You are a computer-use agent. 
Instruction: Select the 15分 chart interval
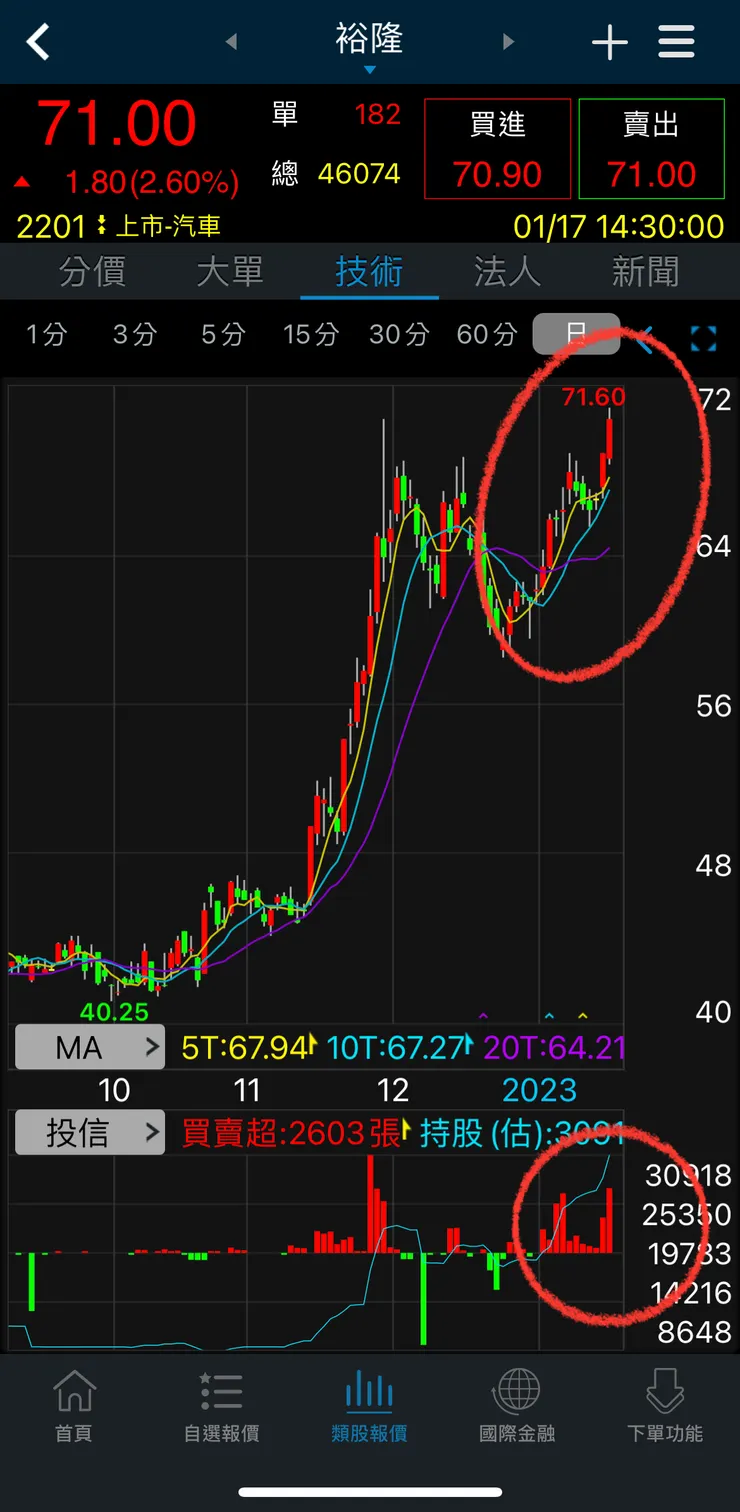click(x=310, y=334)
